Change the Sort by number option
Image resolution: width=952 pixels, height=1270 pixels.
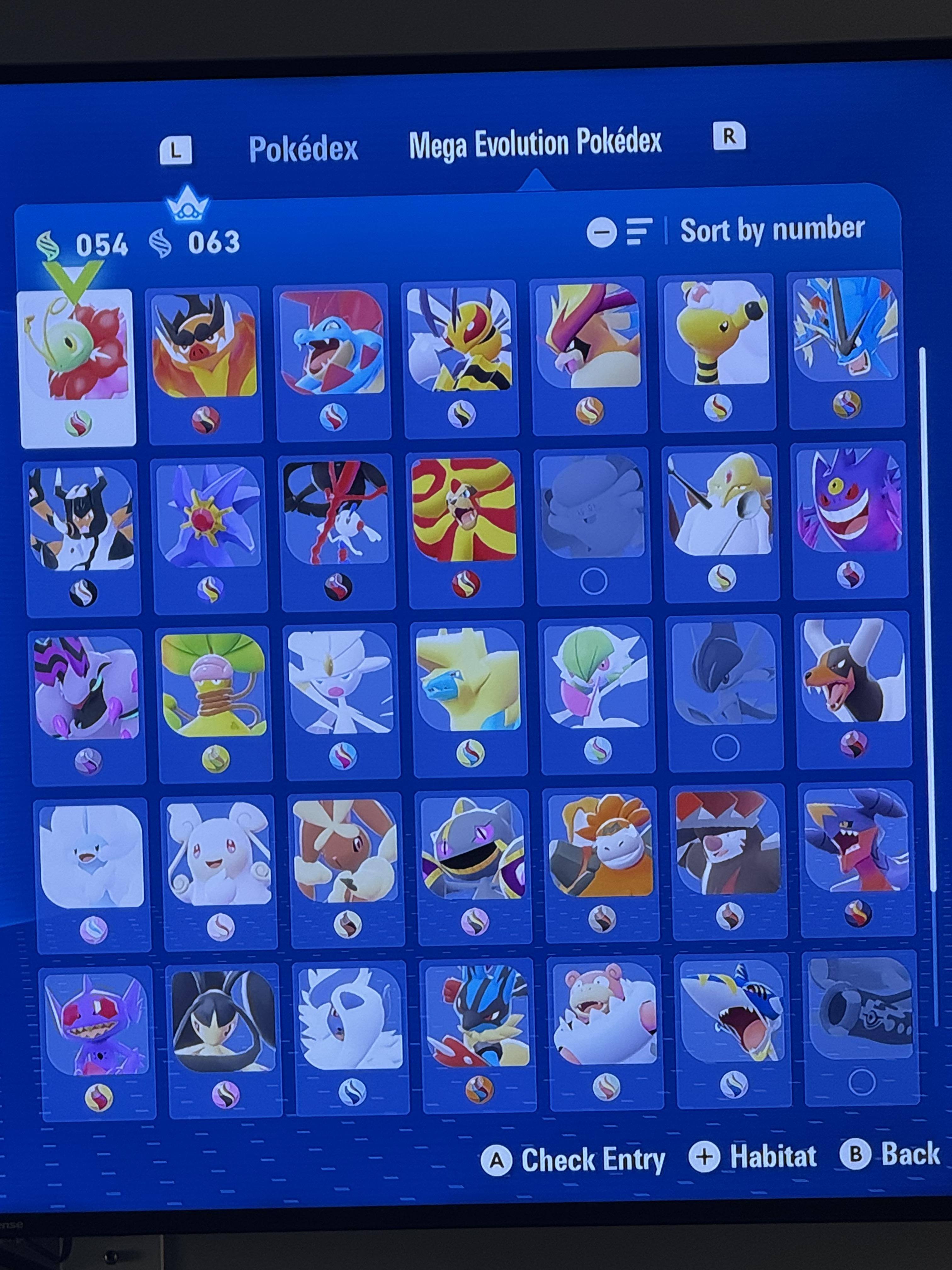[771, 230]
